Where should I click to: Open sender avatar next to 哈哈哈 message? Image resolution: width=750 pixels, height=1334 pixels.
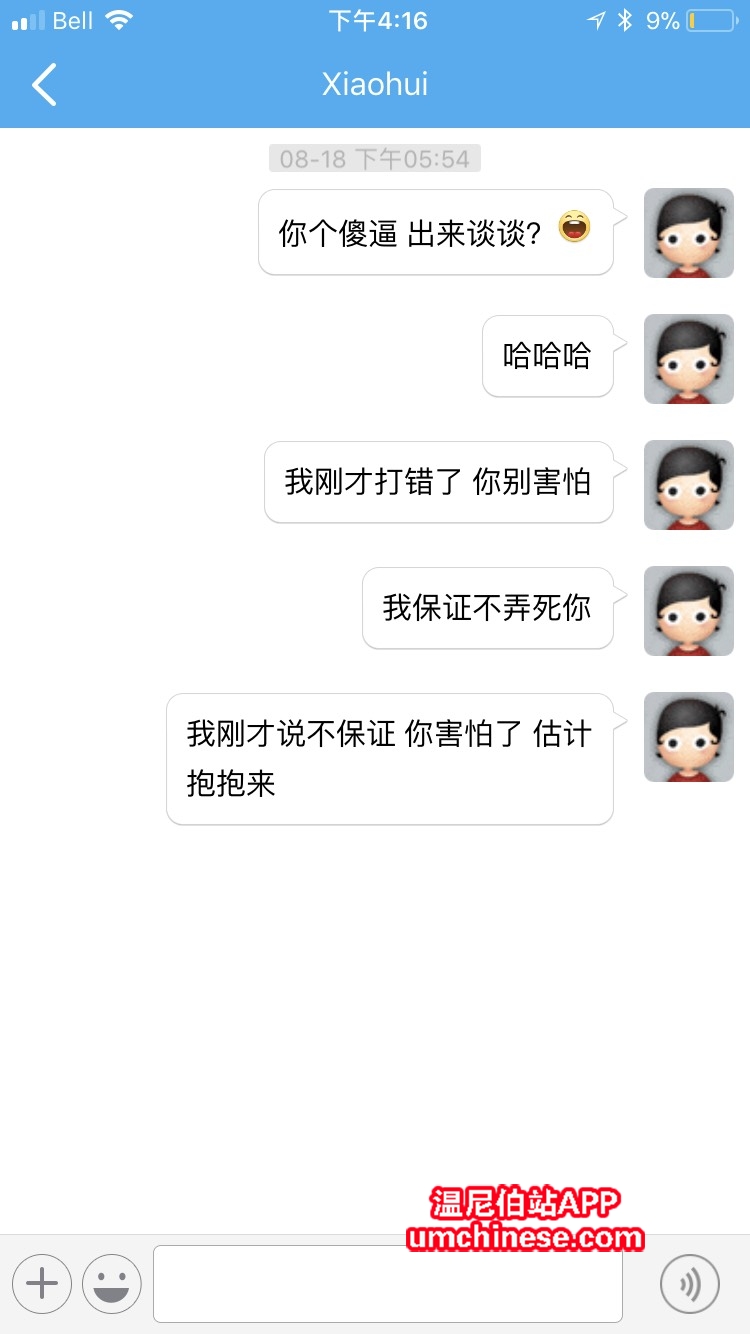click(x=688, y=359)
